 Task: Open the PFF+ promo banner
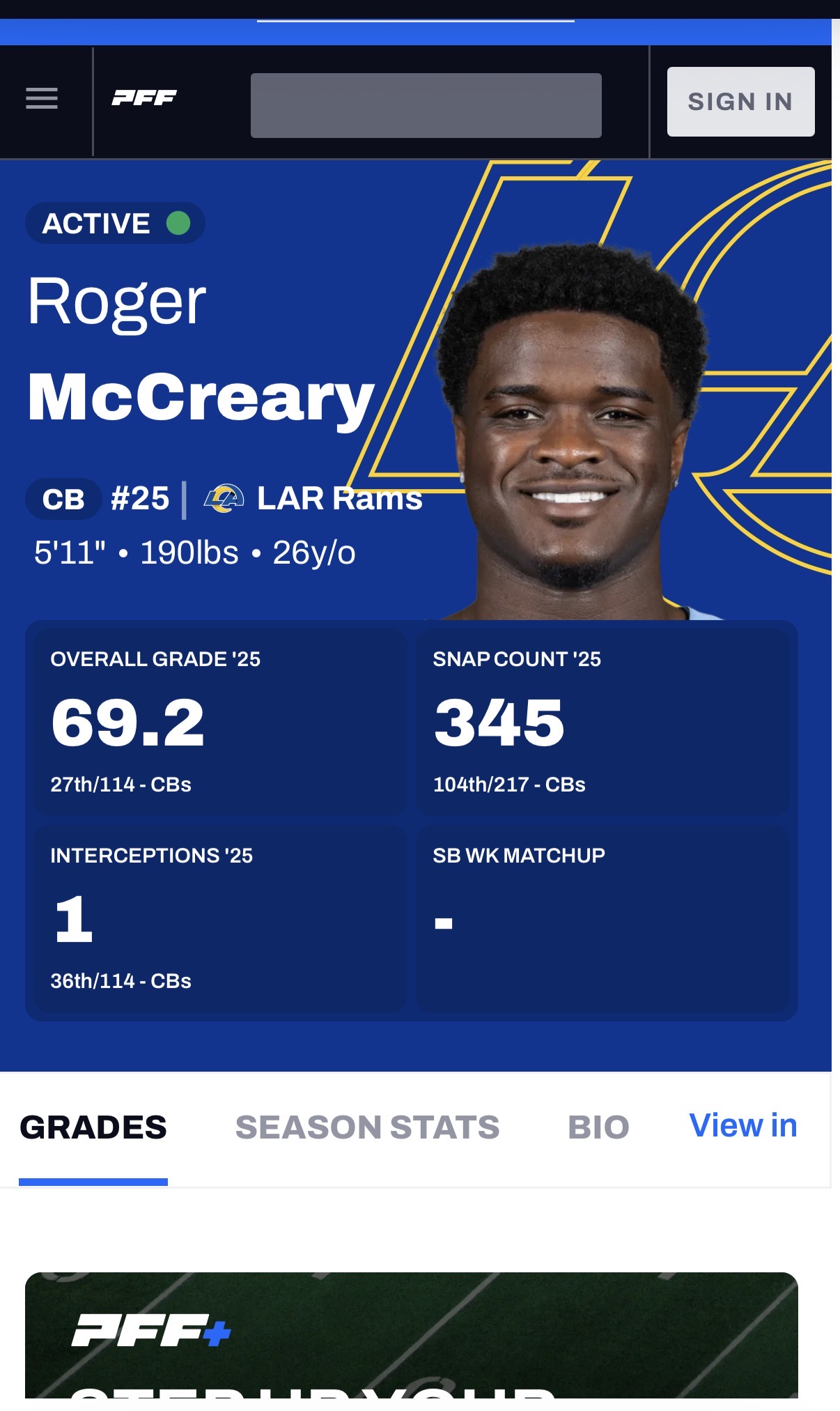pyautogui.click(x=411, y=1334)
